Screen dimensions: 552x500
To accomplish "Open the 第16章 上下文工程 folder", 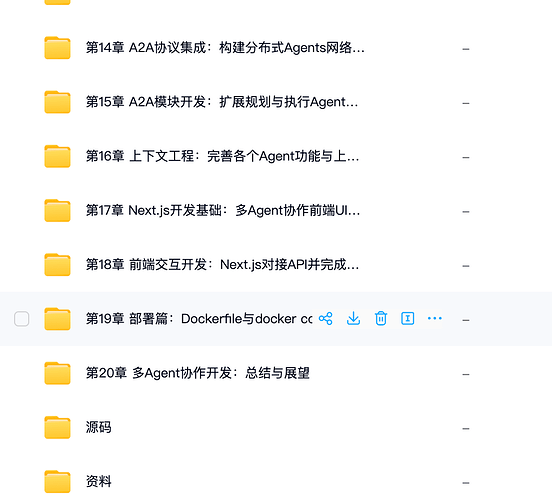I will click(222, 156).
